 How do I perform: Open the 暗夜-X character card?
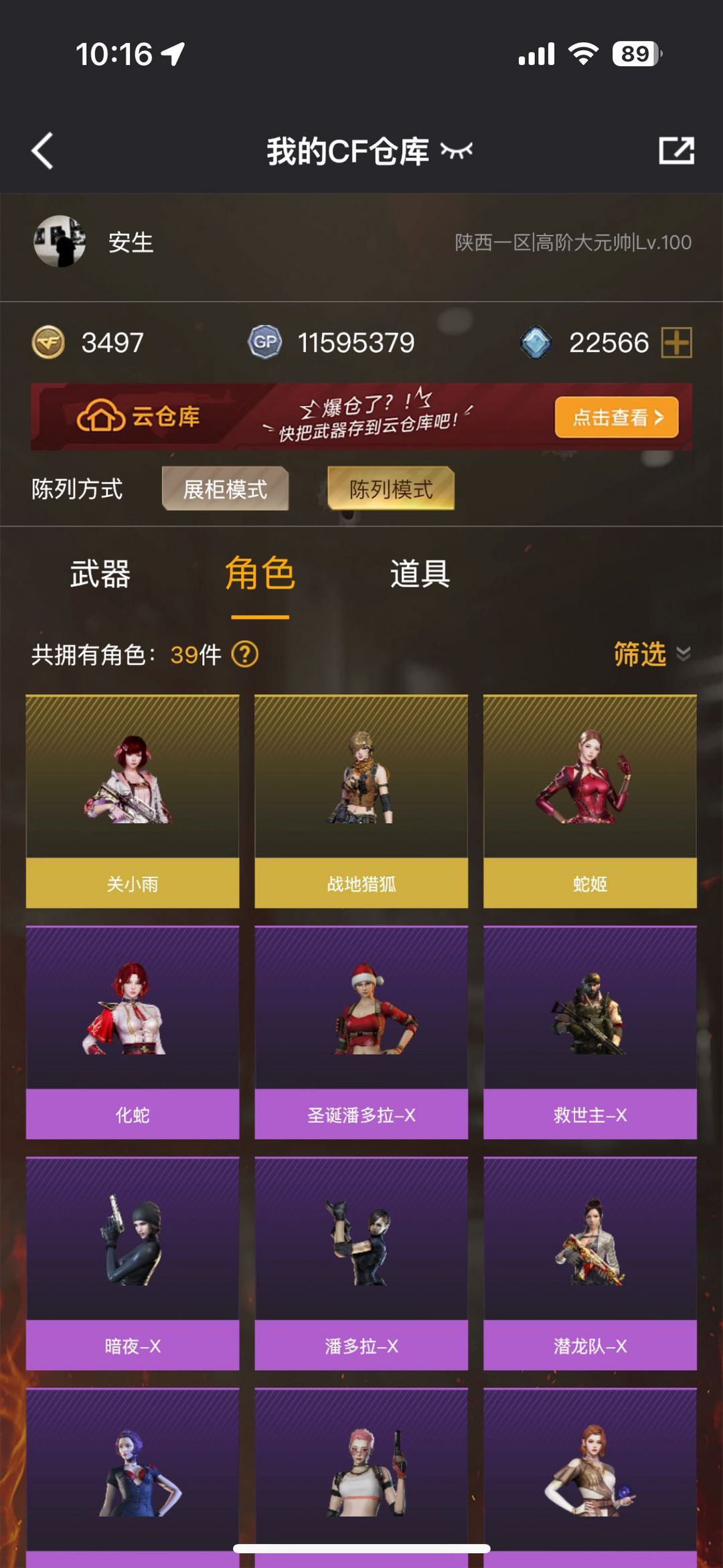pos(133,1264)
